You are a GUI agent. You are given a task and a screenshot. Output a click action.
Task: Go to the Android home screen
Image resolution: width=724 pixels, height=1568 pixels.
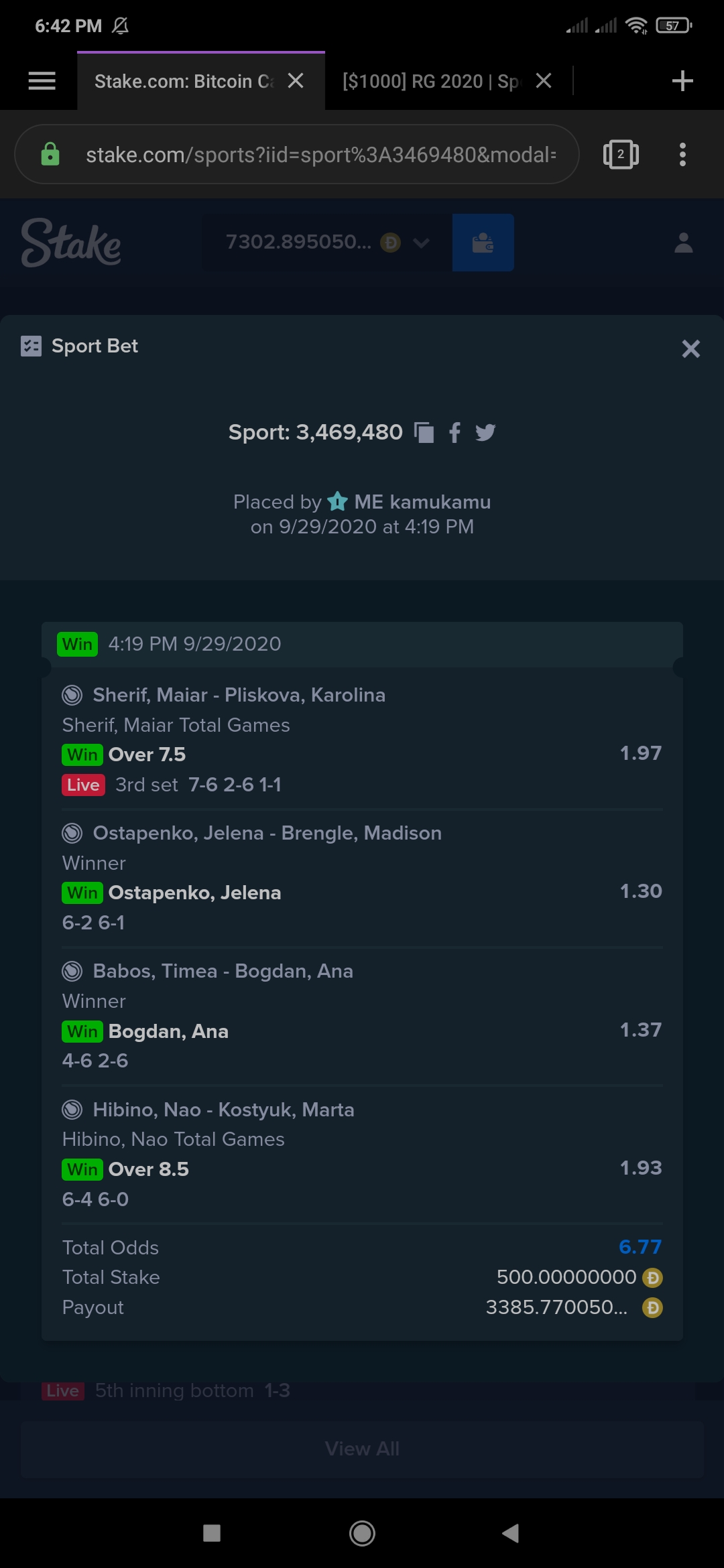pos(362,1533)
